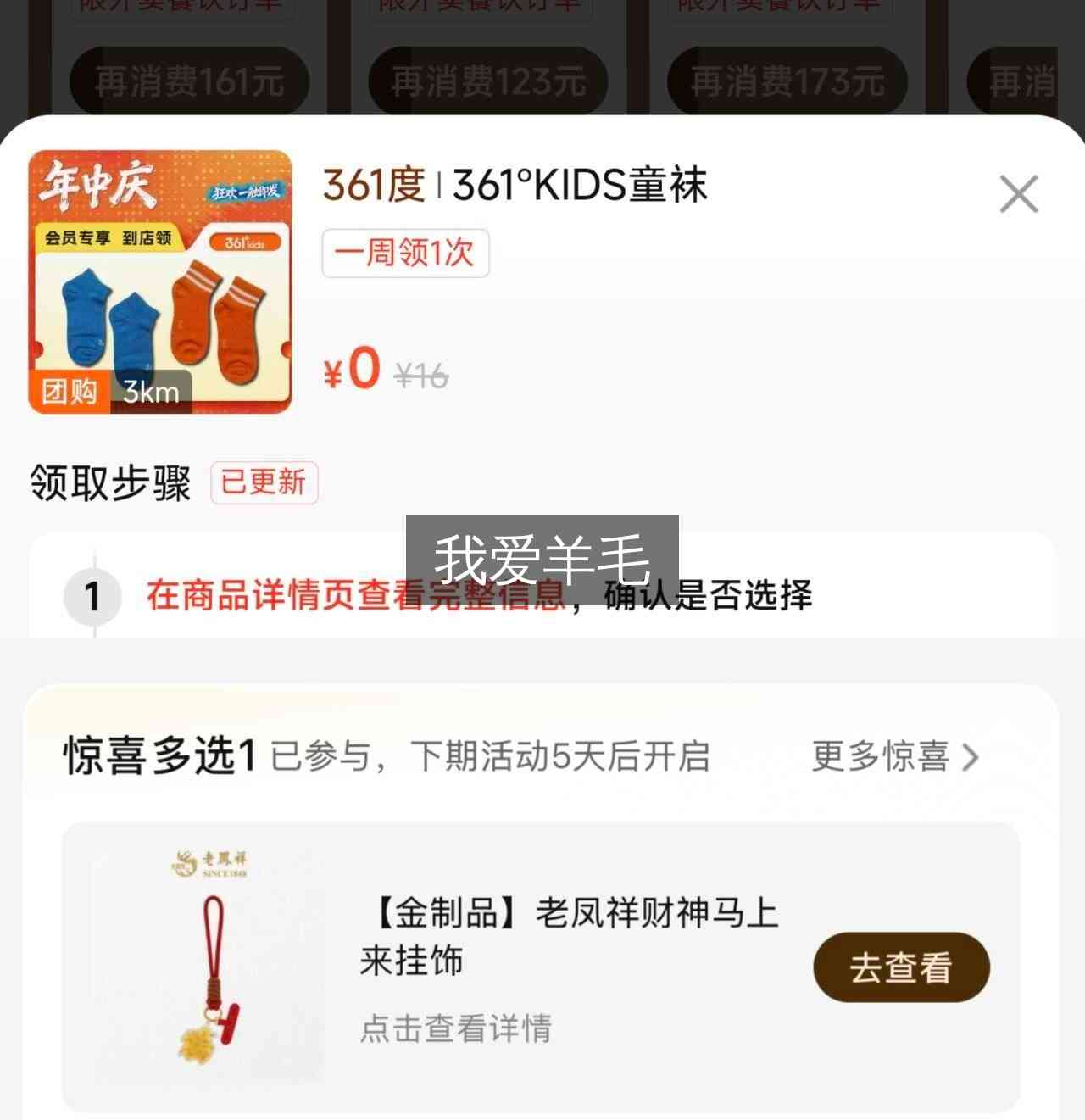
Task: Close the 361° KIDS socks popup
Action: [1018, 194]
